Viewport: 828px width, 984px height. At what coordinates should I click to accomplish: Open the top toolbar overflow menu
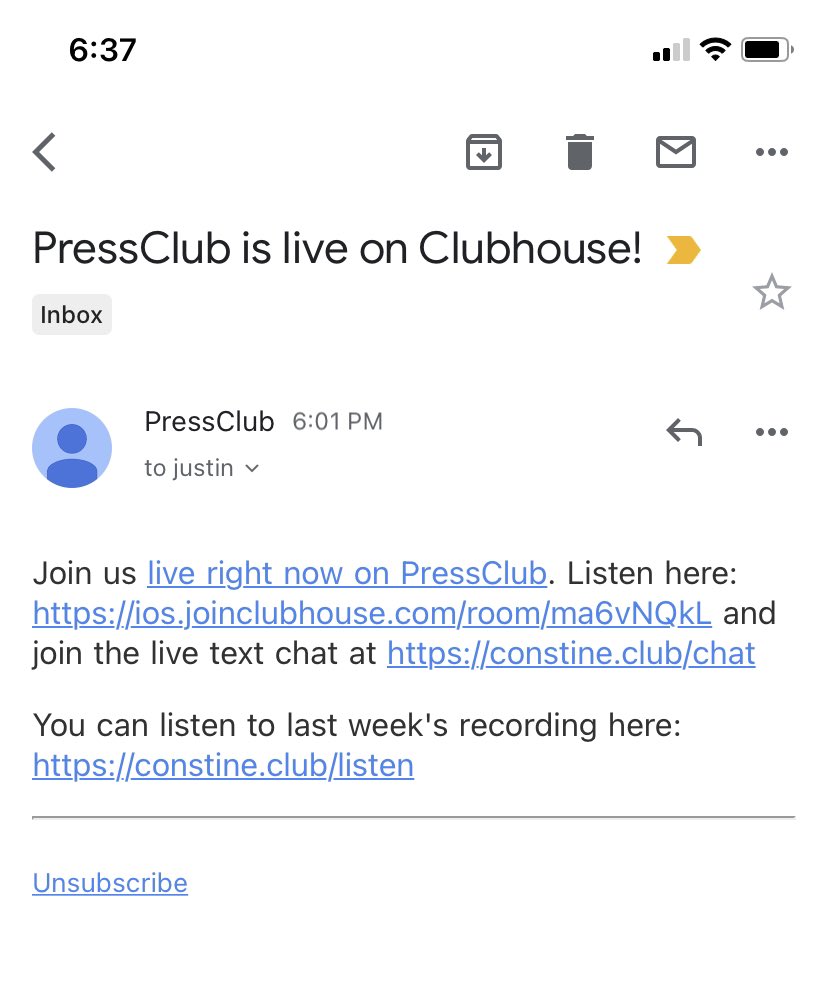click(x=771, y=152)
